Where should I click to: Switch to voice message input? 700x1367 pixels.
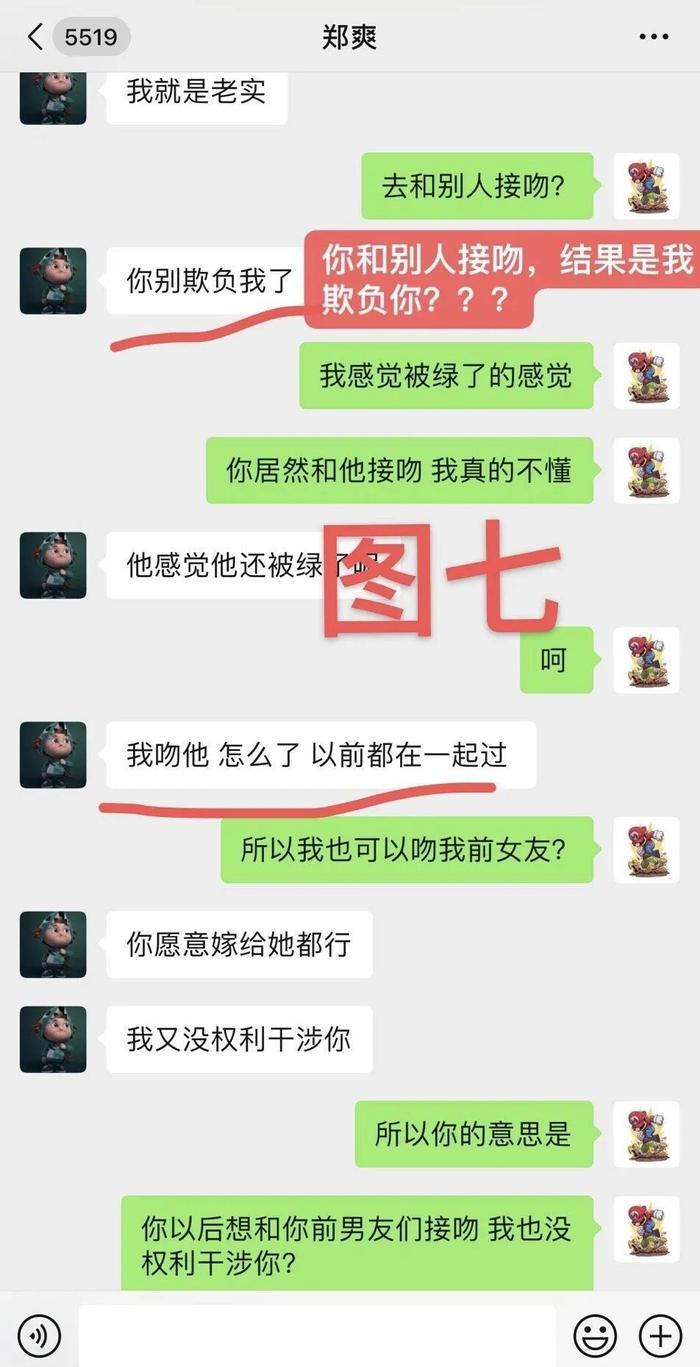point(40,1335)
